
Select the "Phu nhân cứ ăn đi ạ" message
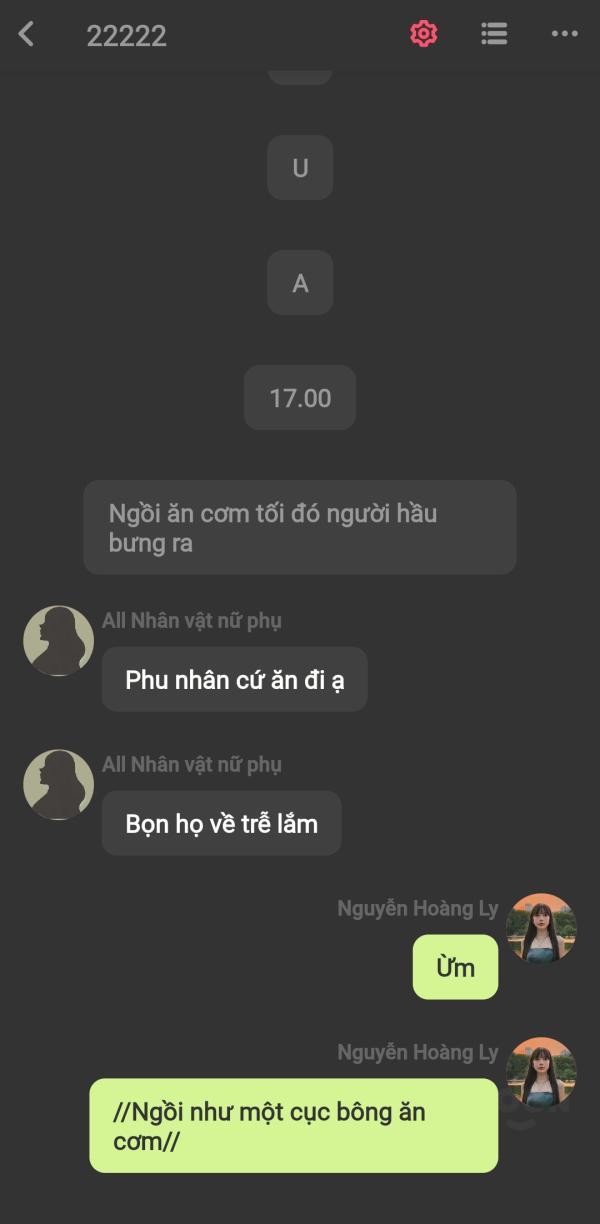(x=234, y=680)
